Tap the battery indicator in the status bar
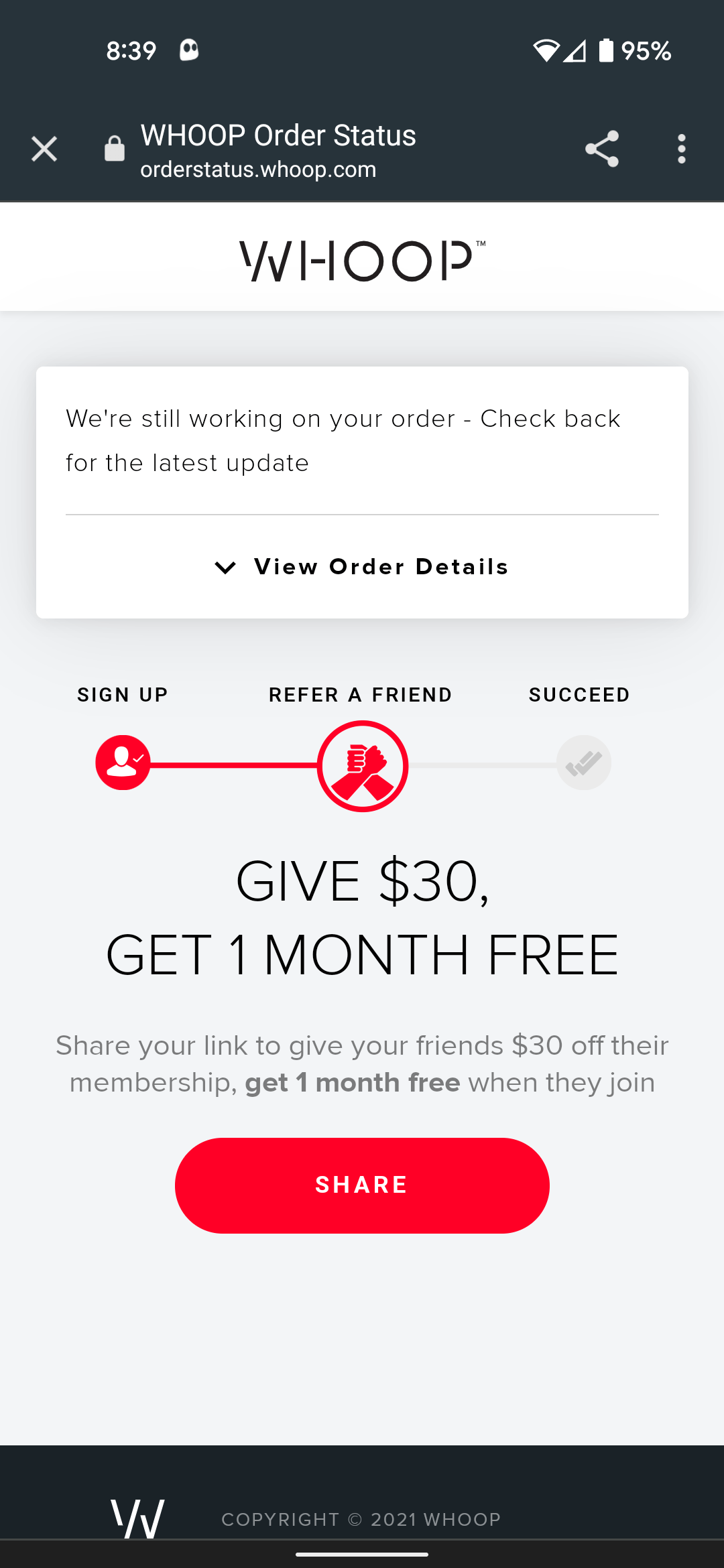724x1568 pixels. coord(605,50)
